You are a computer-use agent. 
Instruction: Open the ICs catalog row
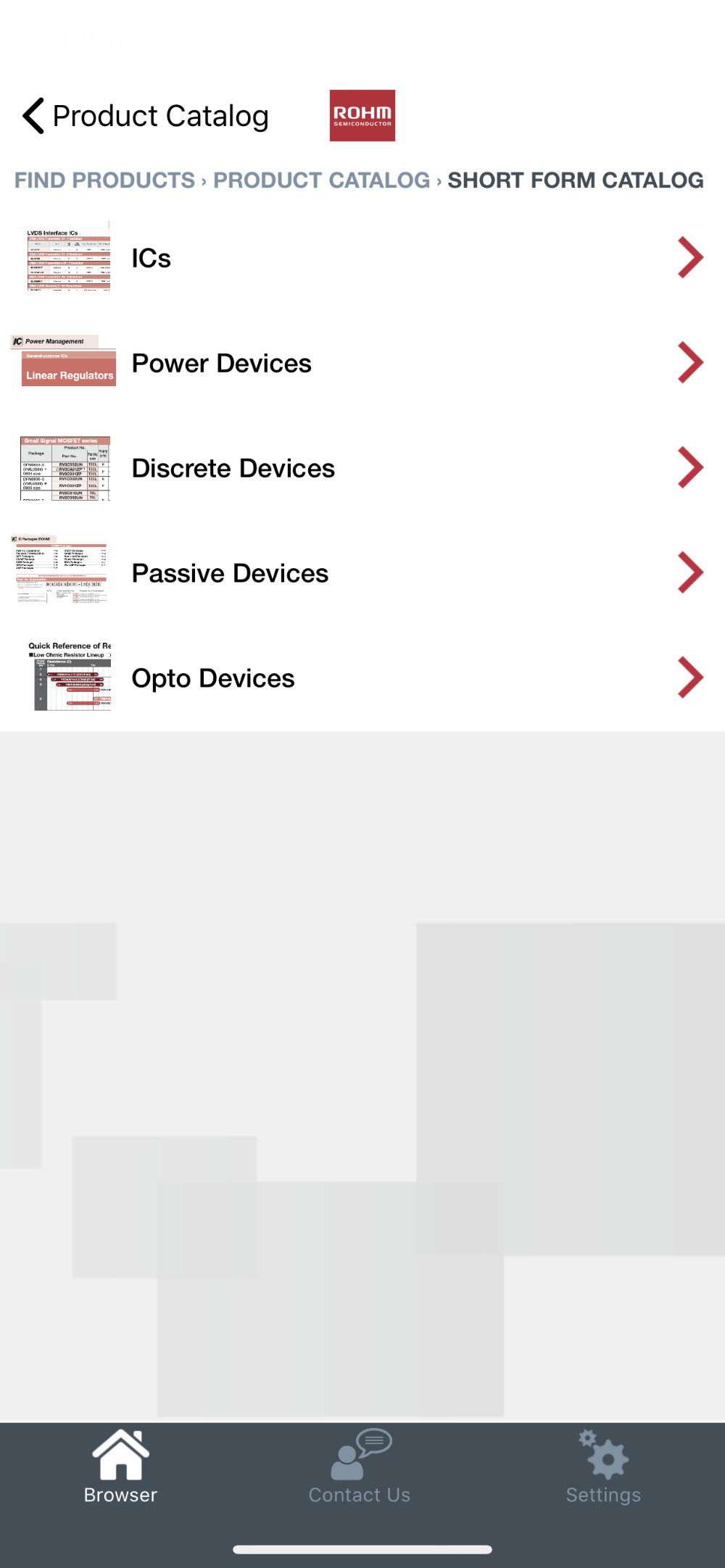362,258
